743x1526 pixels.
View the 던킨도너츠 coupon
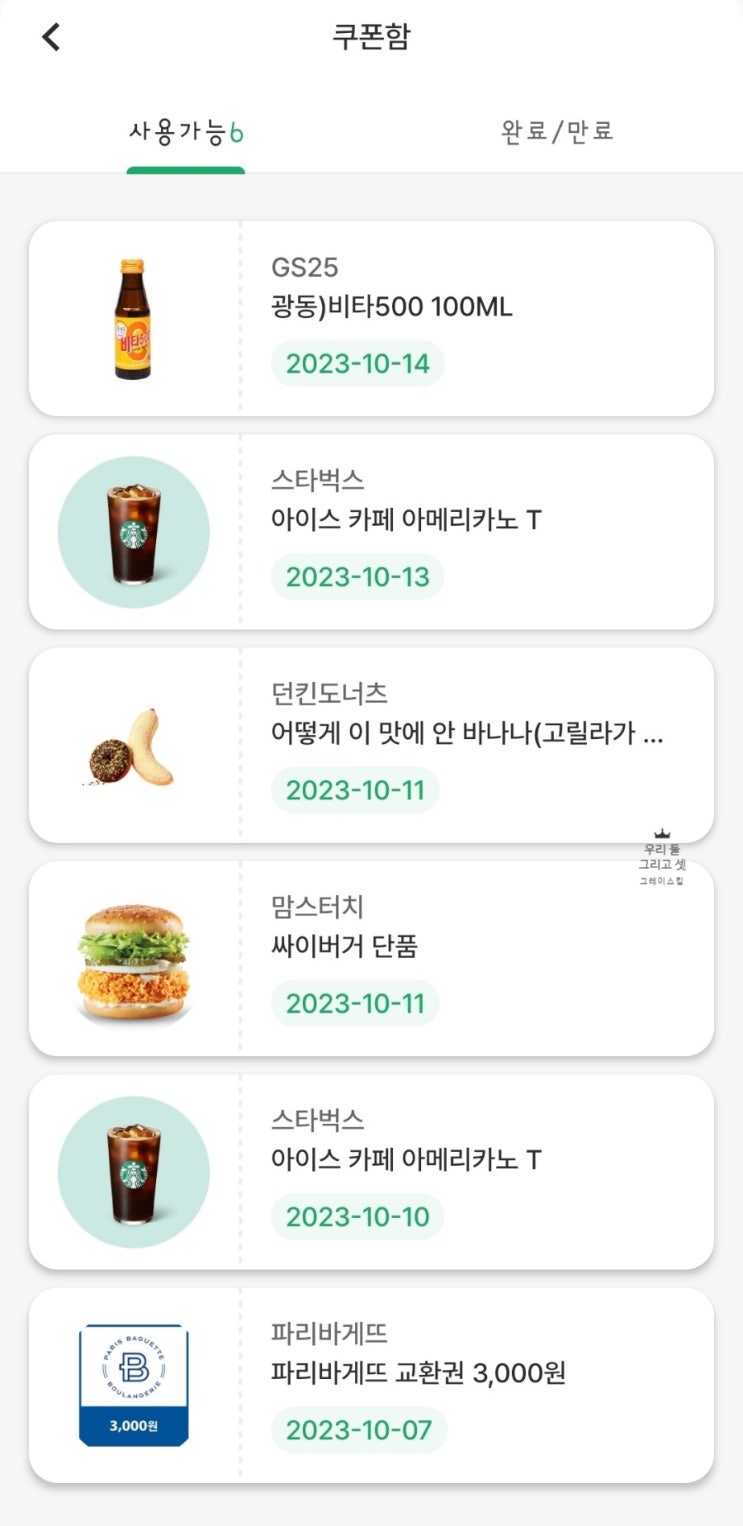coord(371,745)
